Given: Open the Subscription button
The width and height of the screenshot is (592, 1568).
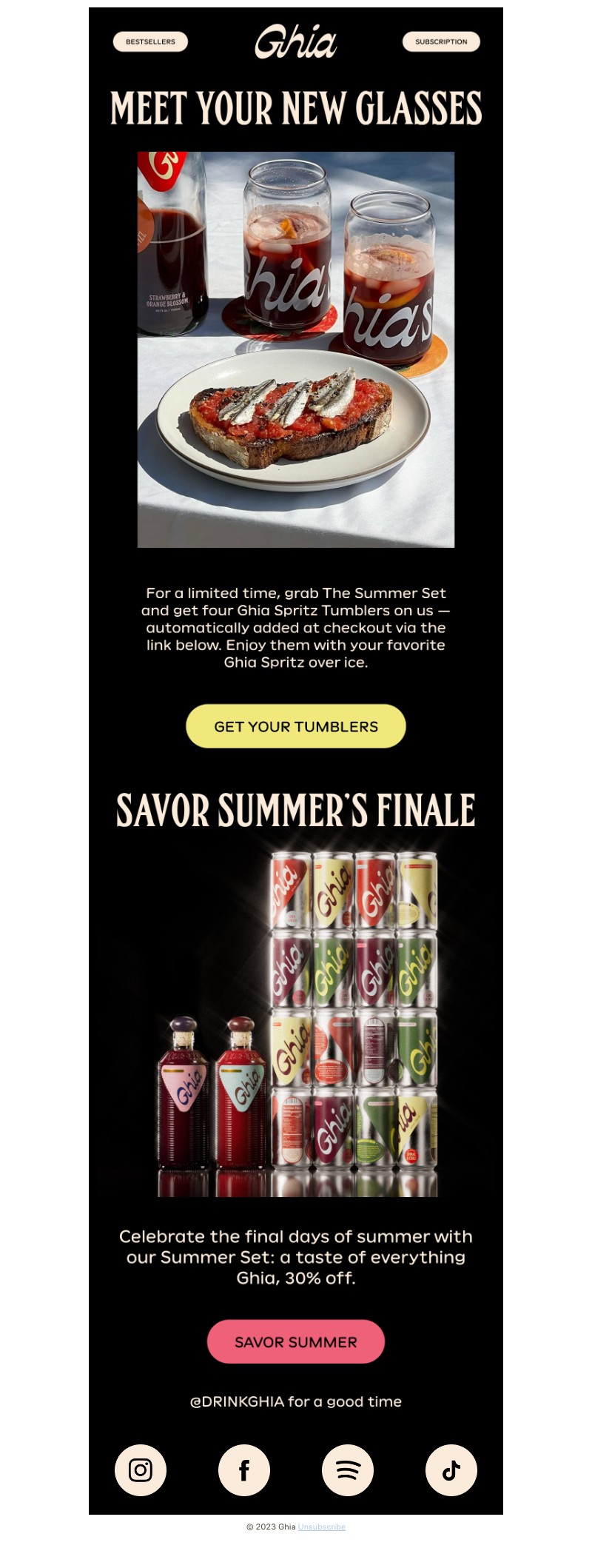Looking at the screenshot, I should [x=441, y=42].
